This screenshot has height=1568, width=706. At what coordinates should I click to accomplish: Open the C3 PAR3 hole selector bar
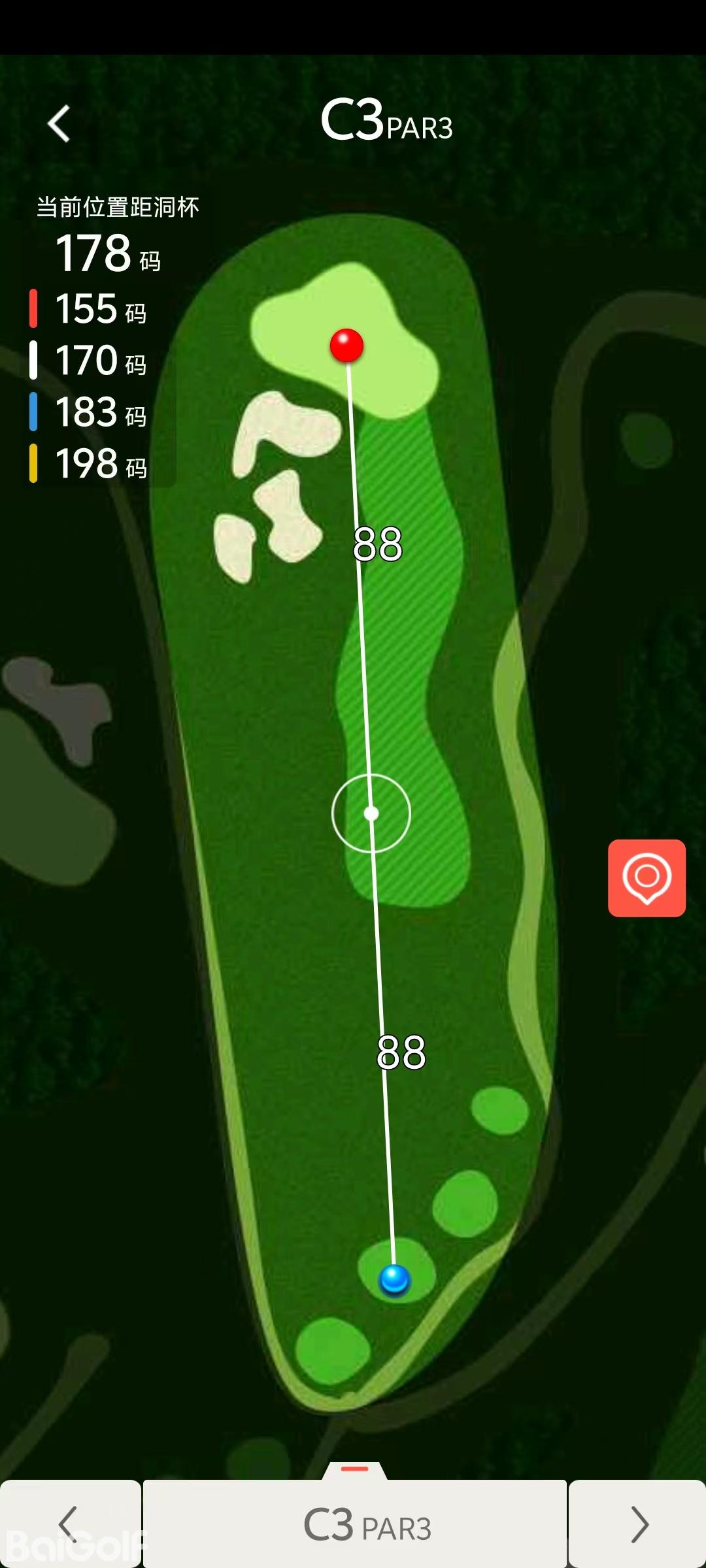click(x=355, y=1524)
